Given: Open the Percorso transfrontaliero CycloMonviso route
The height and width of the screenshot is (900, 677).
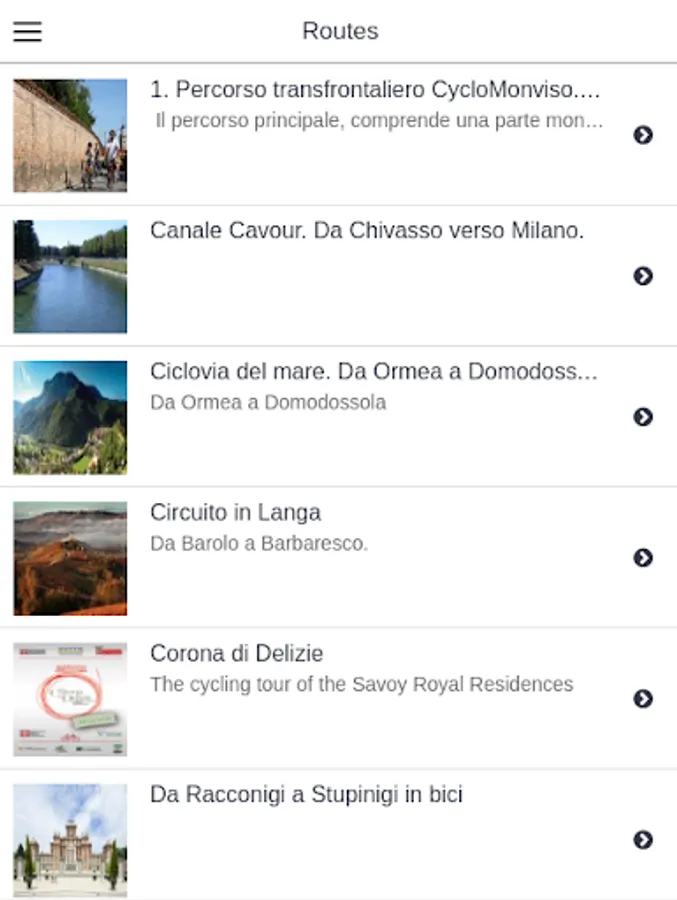Looking at the screenshot, I should point(375,91).
